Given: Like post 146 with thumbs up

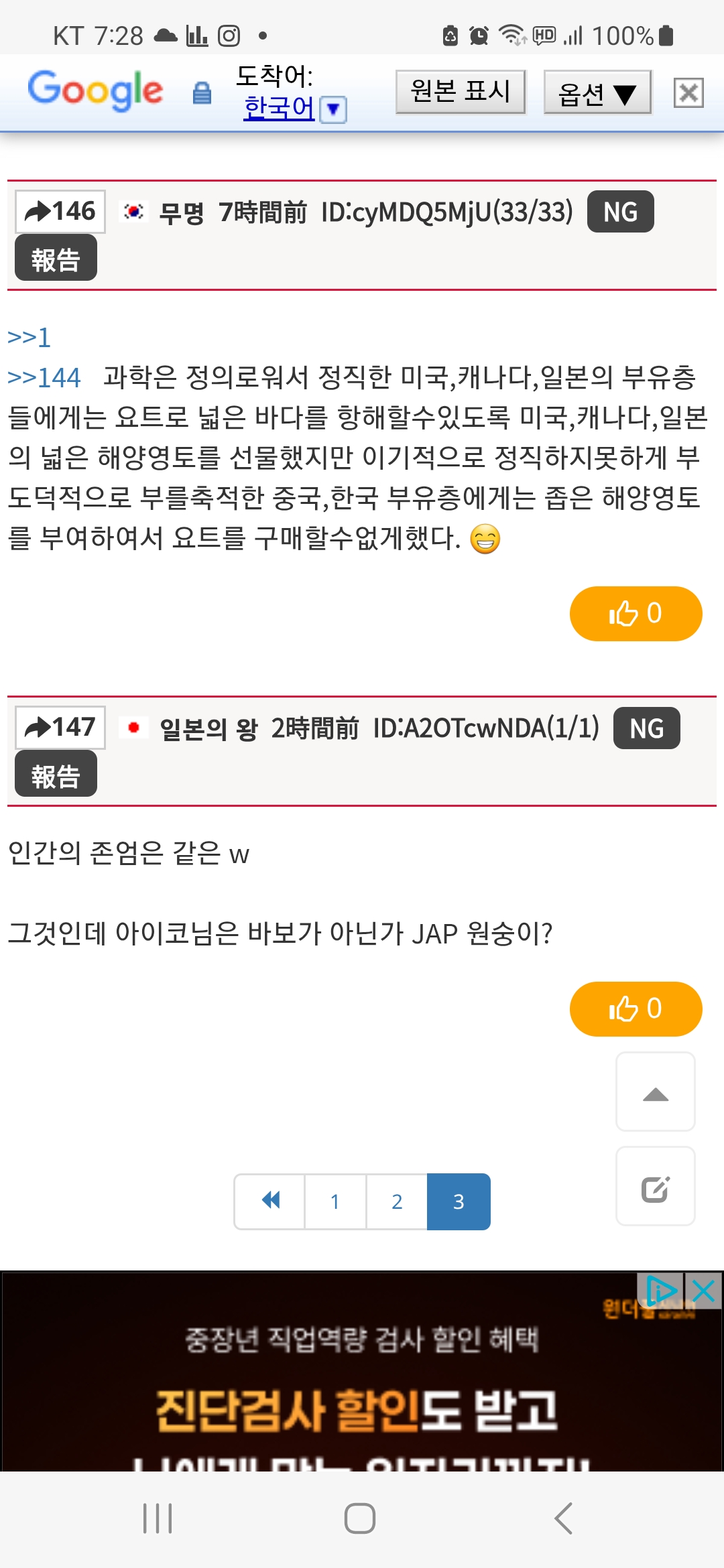Looking at the screenshot, I should pos(635,613).
